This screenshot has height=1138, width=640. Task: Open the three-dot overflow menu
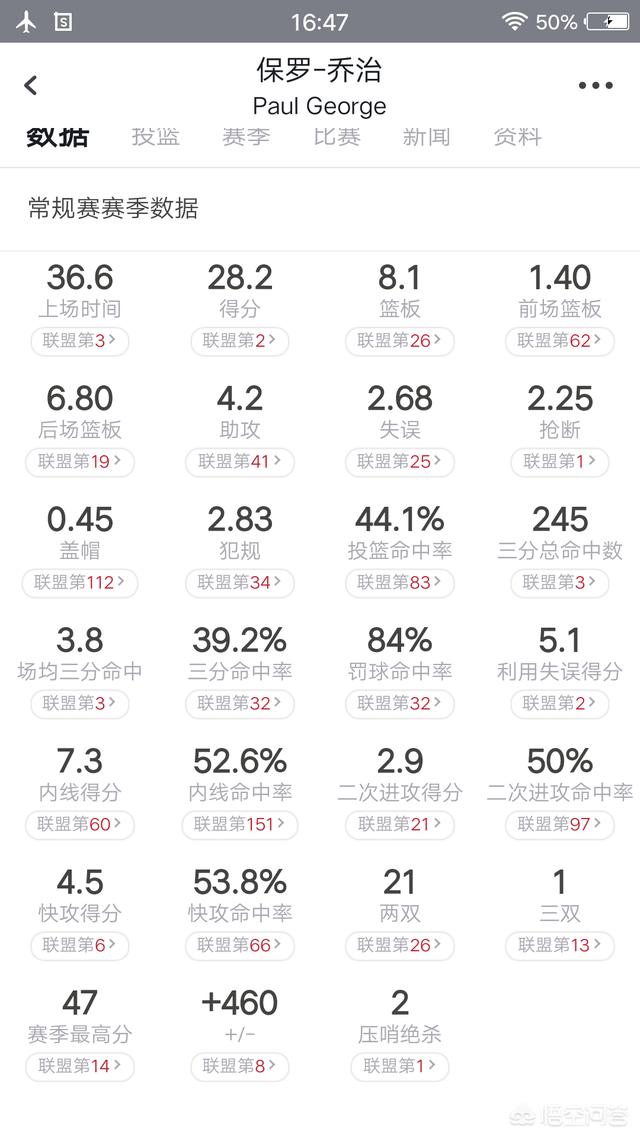click(596, 86)
